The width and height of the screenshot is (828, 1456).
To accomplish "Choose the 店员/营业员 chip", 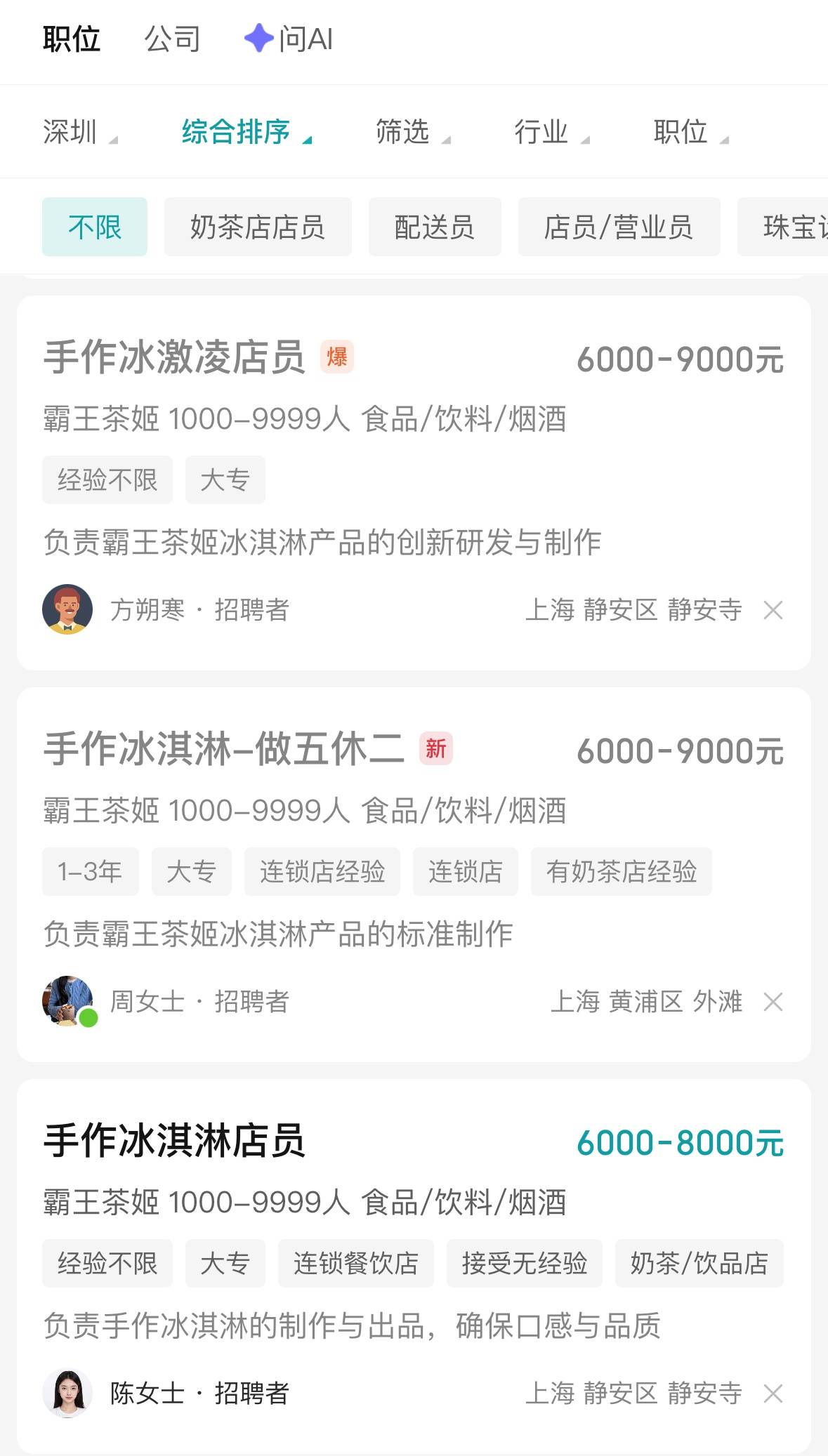I will (x=619, y=227).
